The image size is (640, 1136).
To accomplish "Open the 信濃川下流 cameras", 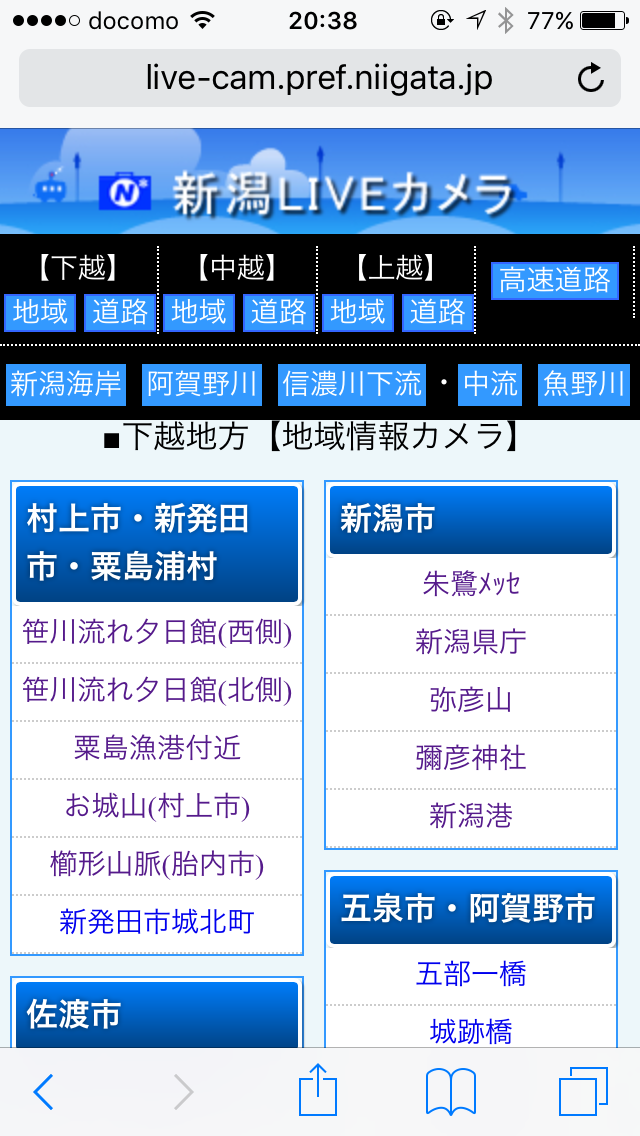I will point(352,385).
